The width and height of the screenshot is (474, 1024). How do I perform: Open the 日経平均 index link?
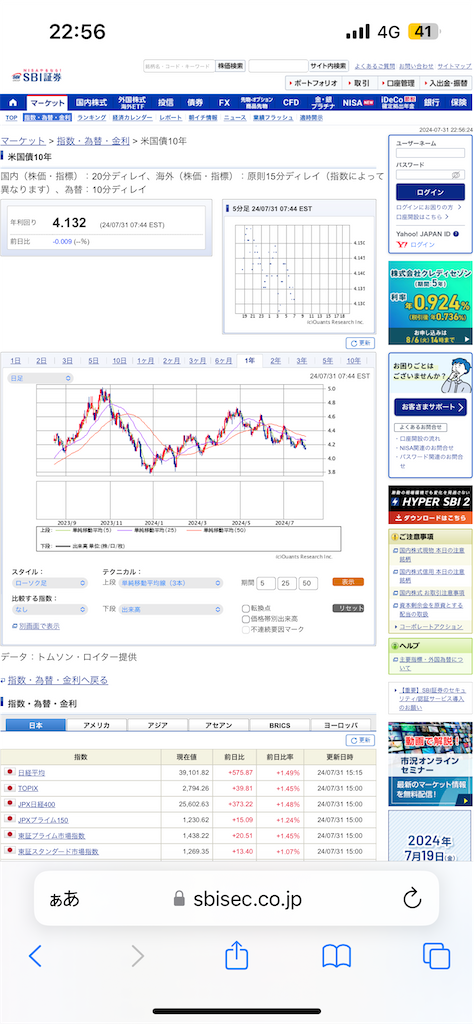coord(31,773)
